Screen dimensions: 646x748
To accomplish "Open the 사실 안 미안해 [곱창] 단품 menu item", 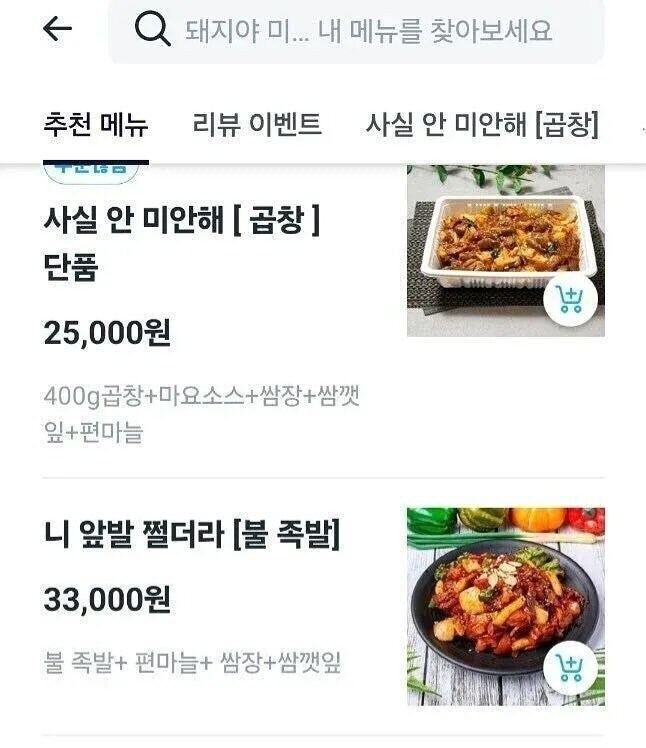I will tap(182, 242).
